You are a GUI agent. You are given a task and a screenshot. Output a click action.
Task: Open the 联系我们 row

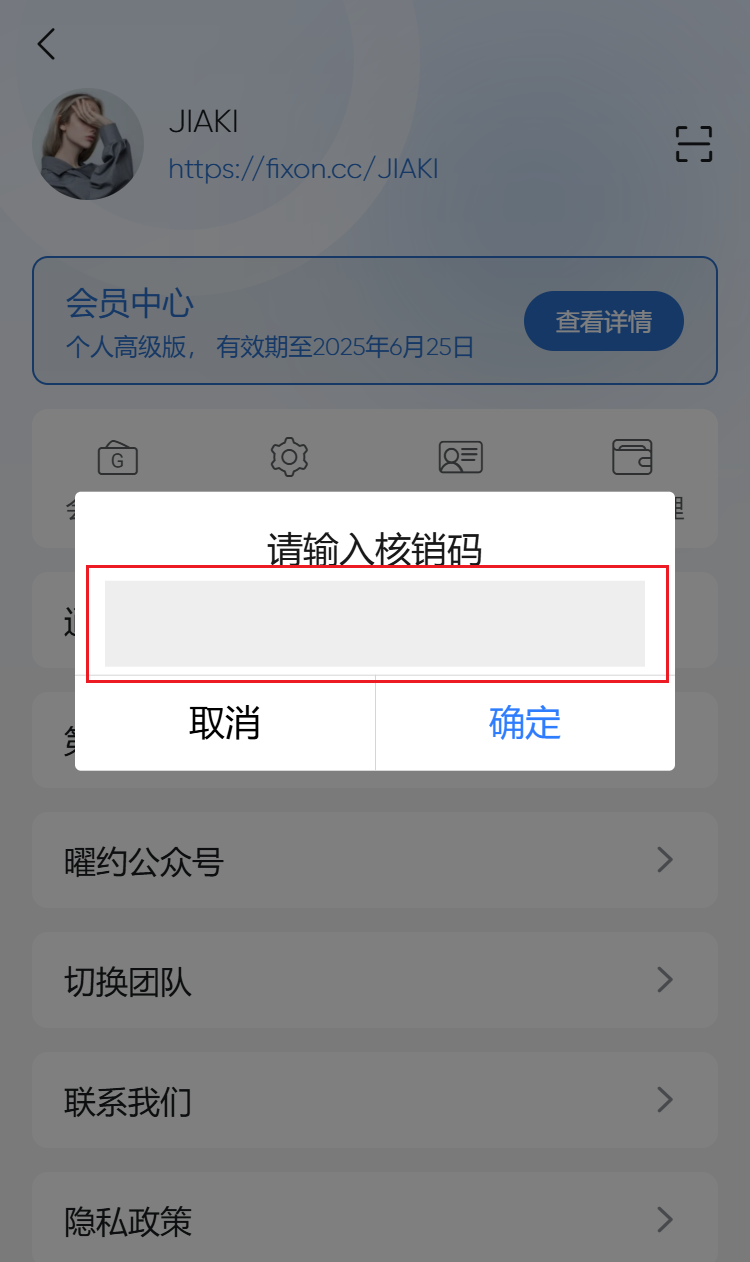click(x=375, y=1100)
